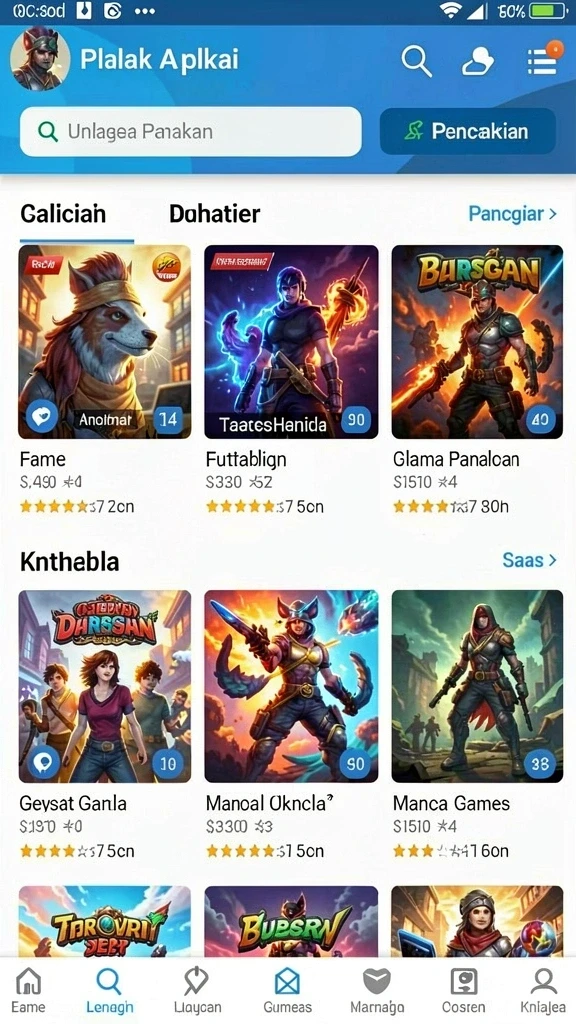Open the Saas link beside Knthabla
Screen dimensions: 576x1024
coord(530,560)
